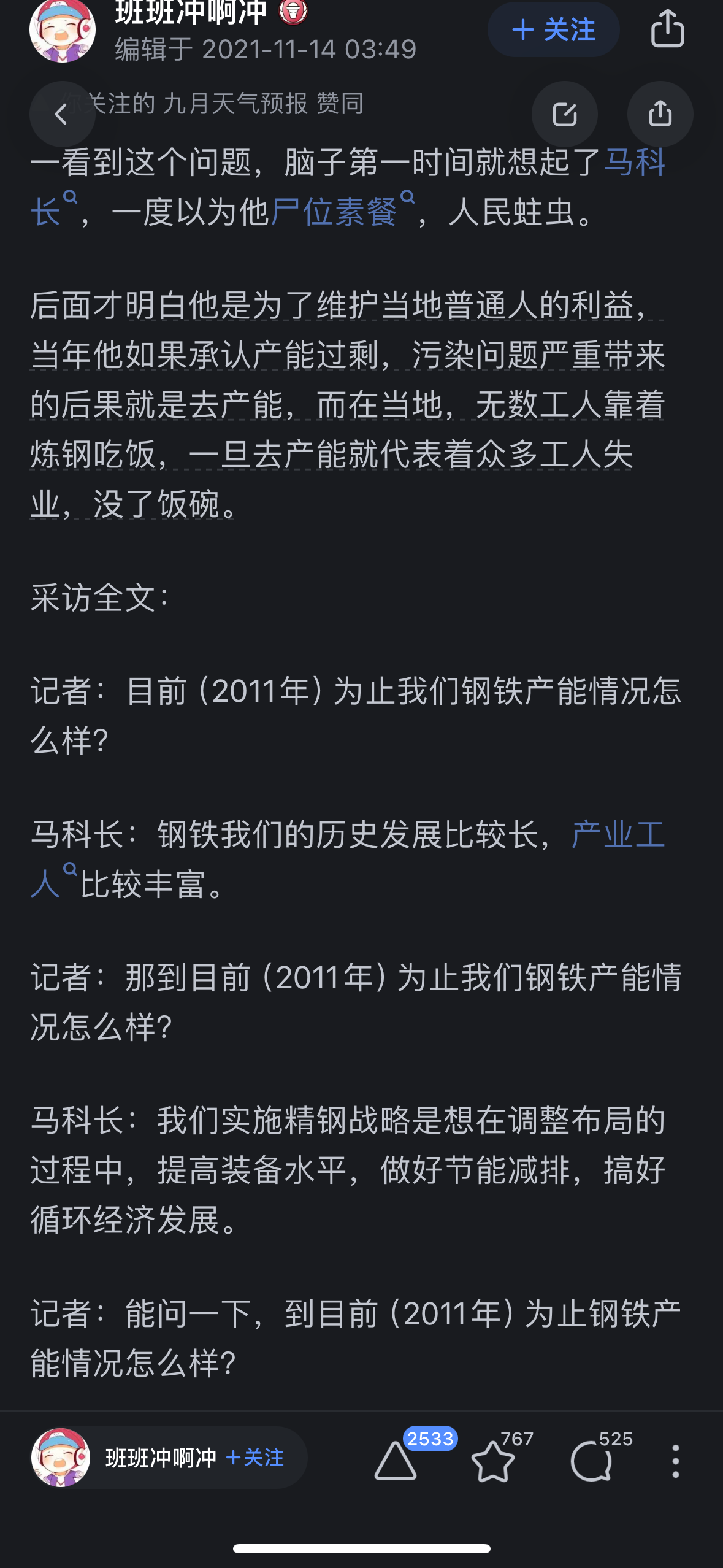Follow 班班冲啊冲 with the top 关注 button

click(553, 29)
